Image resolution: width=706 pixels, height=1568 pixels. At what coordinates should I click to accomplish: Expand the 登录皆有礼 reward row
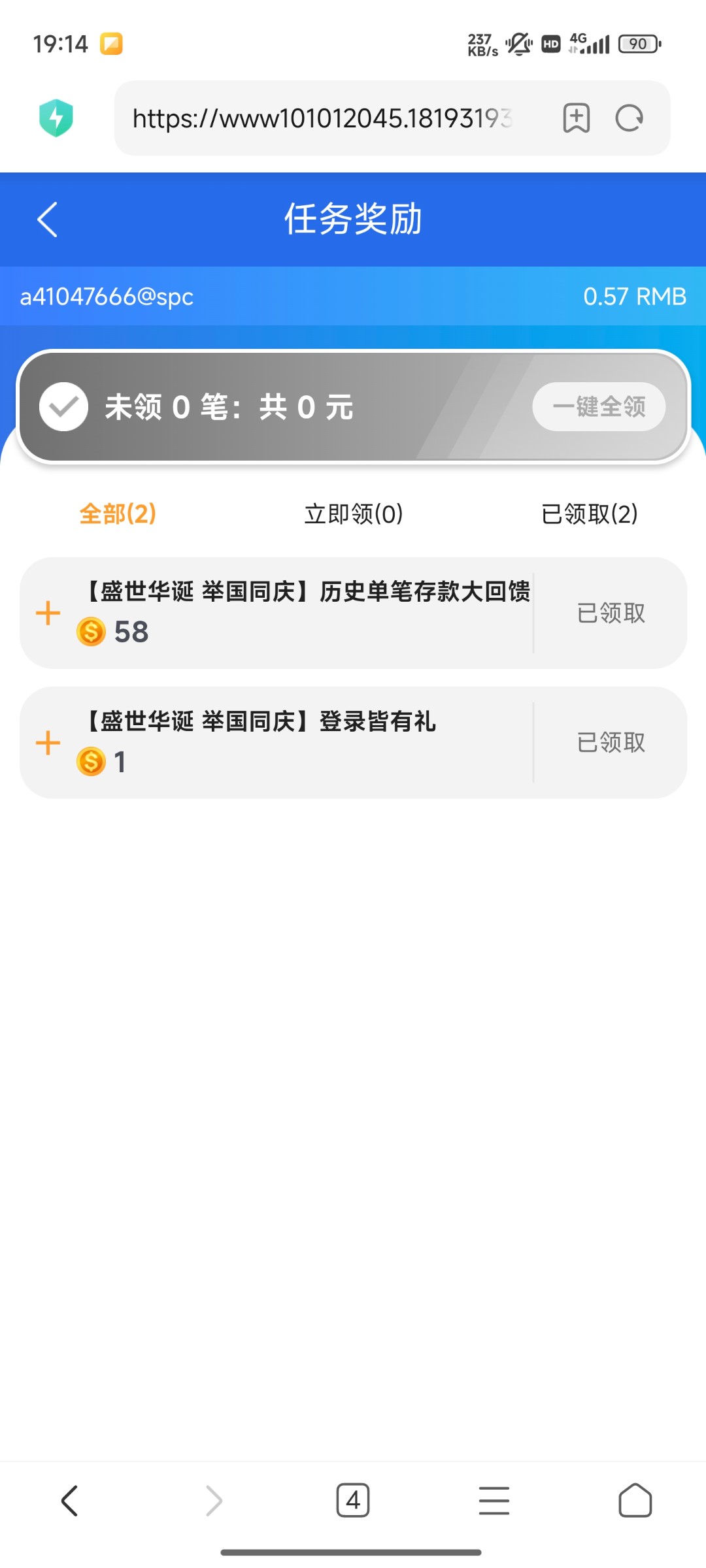[48, 743]
